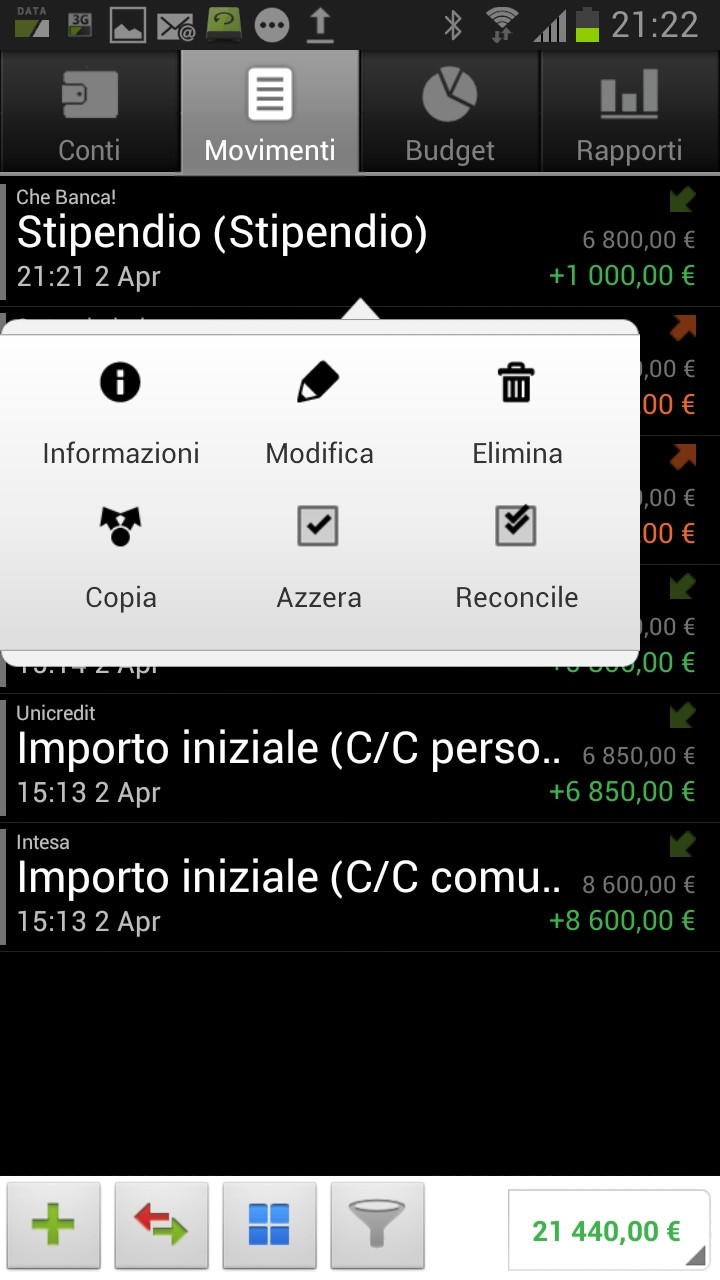Tap the 21 440,00 € total balance box
720x1280 pixels.
click(x=609, y=1229)
